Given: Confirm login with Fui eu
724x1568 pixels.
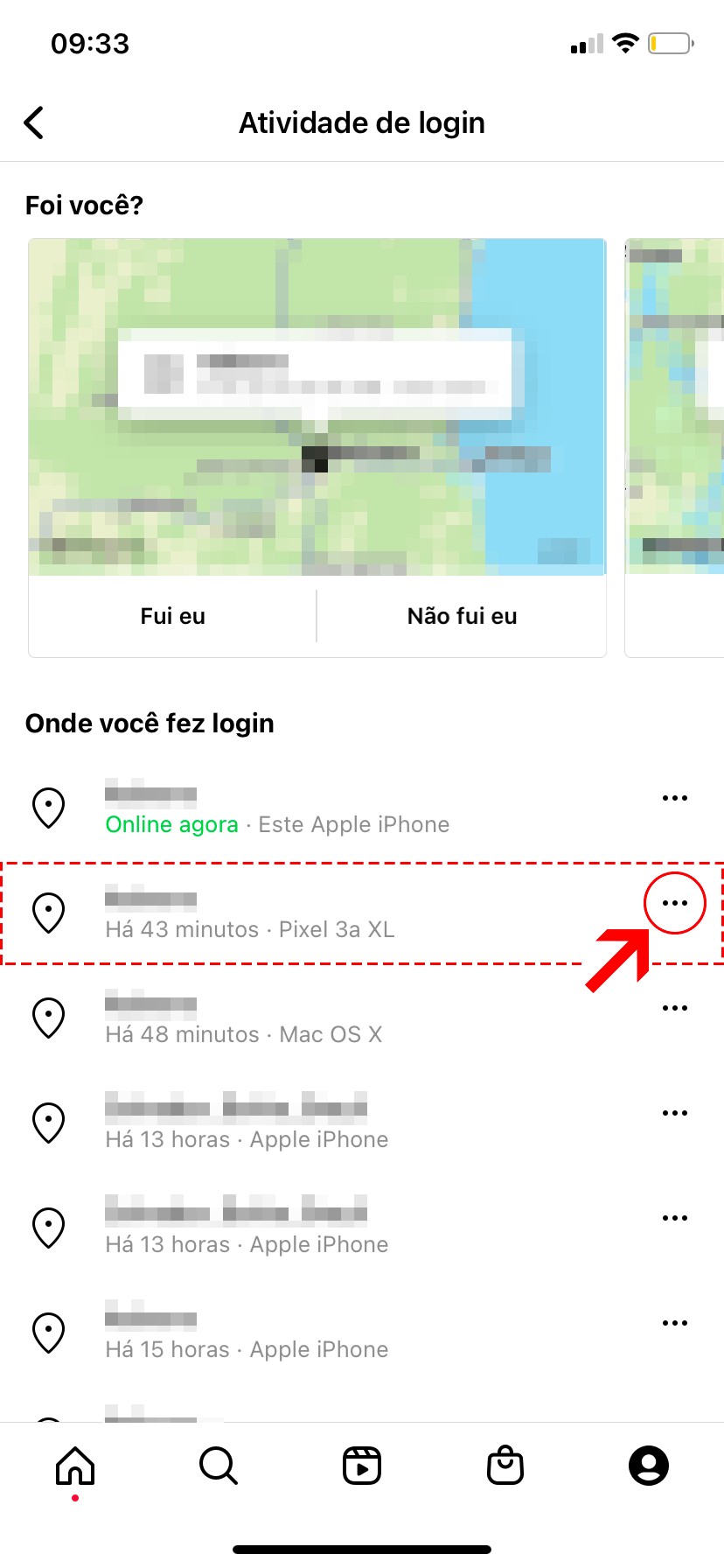Looking at the screenshot, I should coord(172,616).
